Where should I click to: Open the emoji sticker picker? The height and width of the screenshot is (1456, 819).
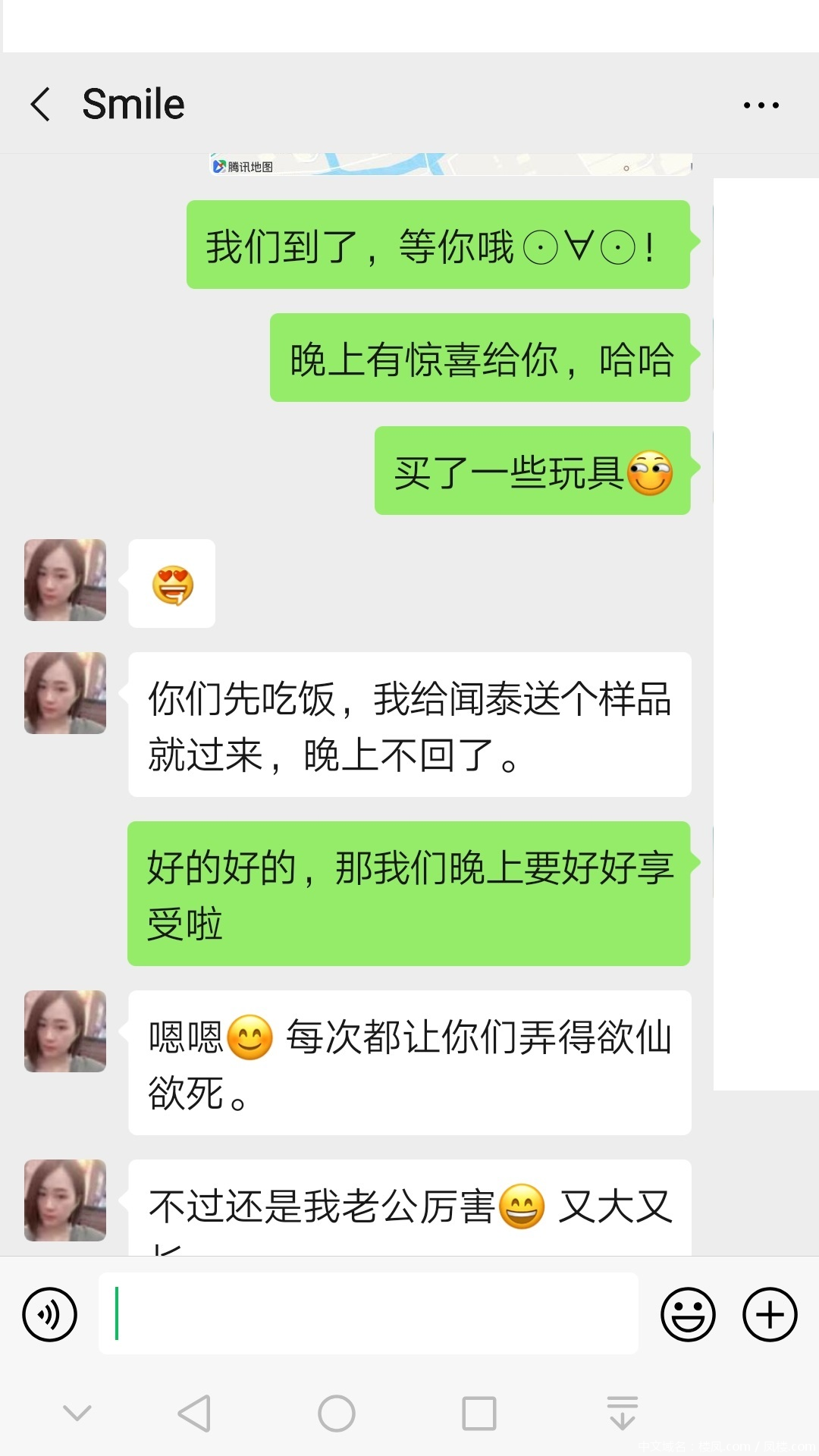(688, 1314)
